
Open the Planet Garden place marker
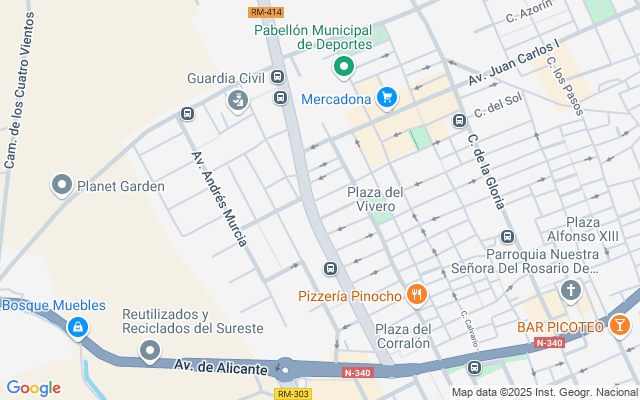[62, 185]
